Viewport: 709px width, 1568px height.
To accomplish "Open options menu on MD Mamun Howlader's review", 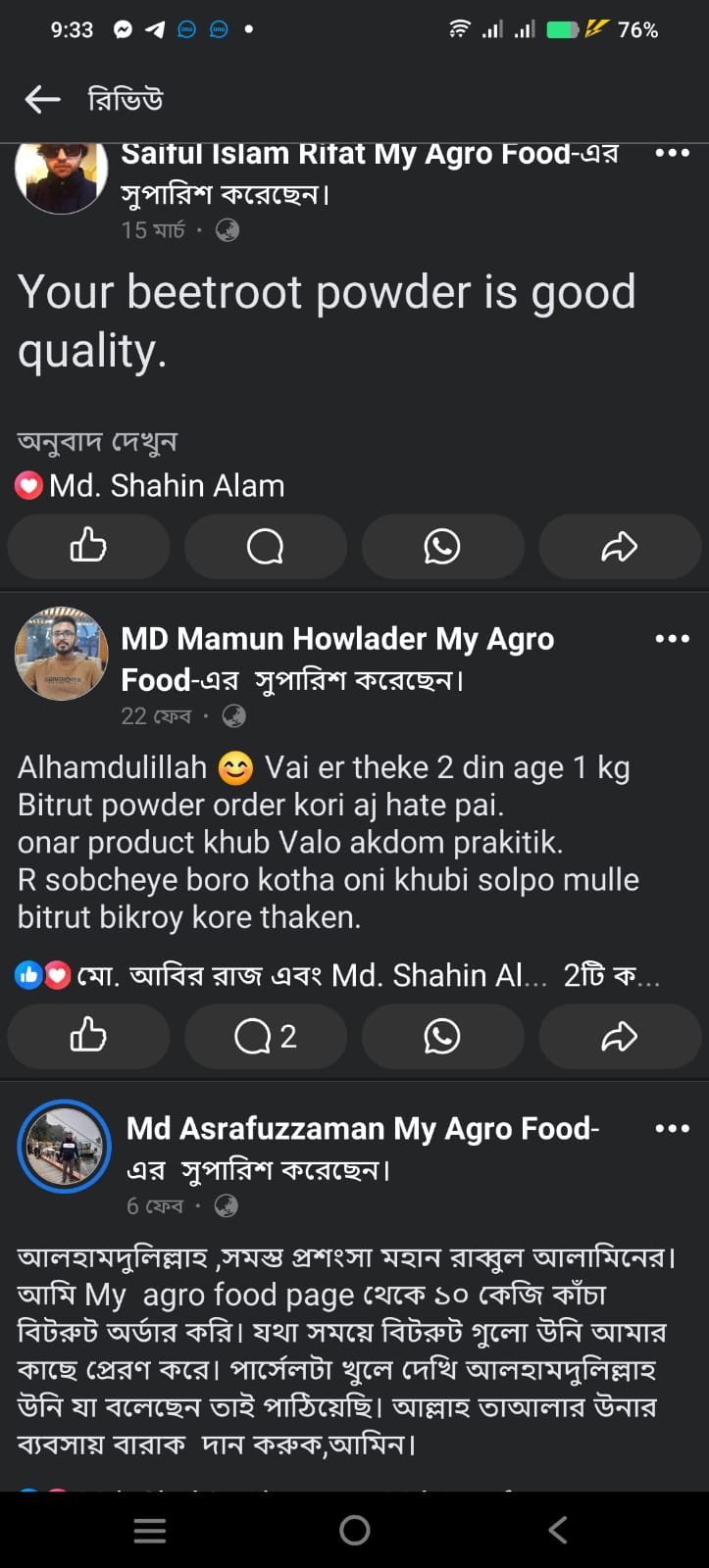I will coord(672,639).
